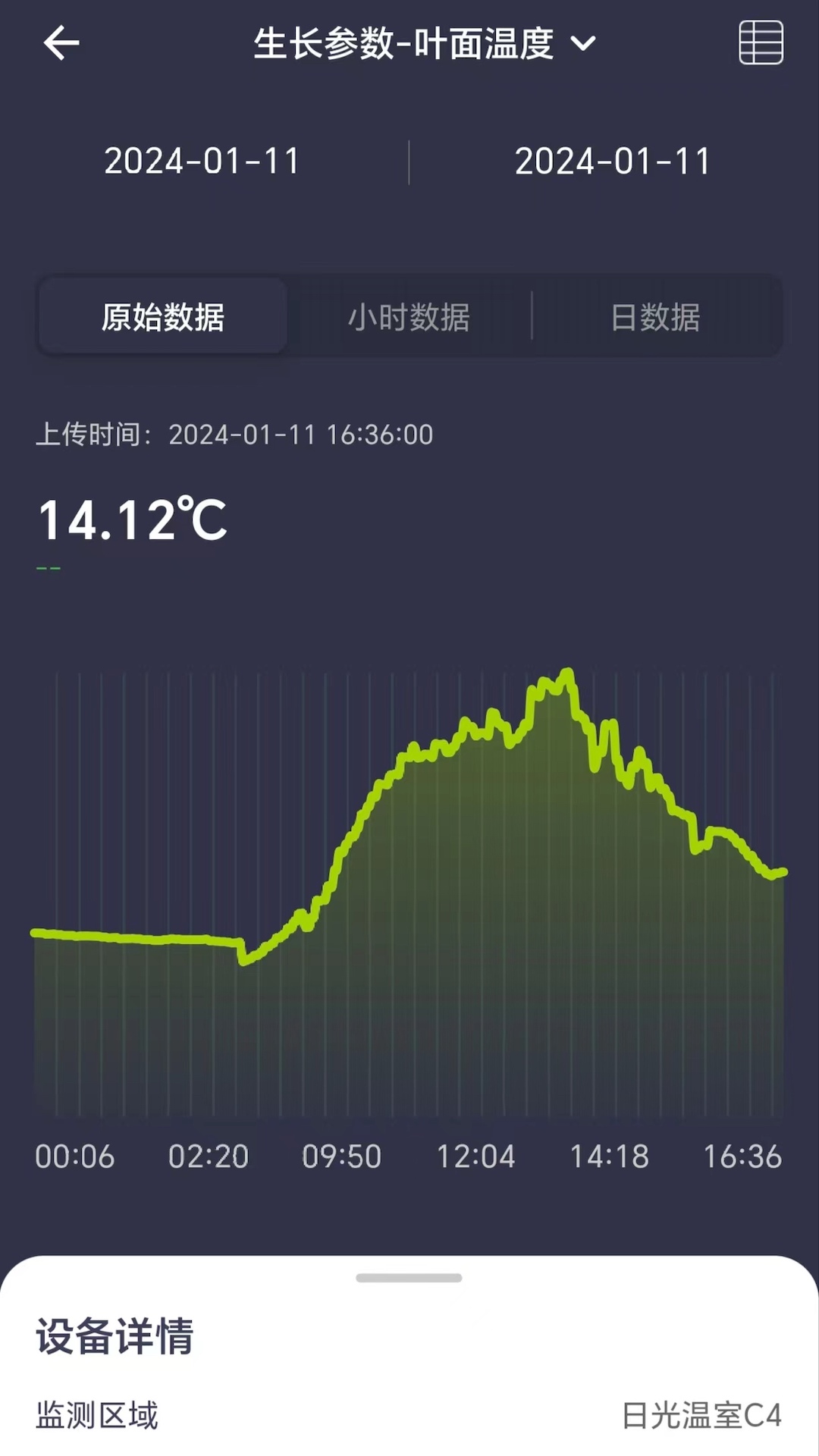Expand the 设备详情 sheet handle
Viewport: 819px width, 1456px height.
[x=409, y=1278]
